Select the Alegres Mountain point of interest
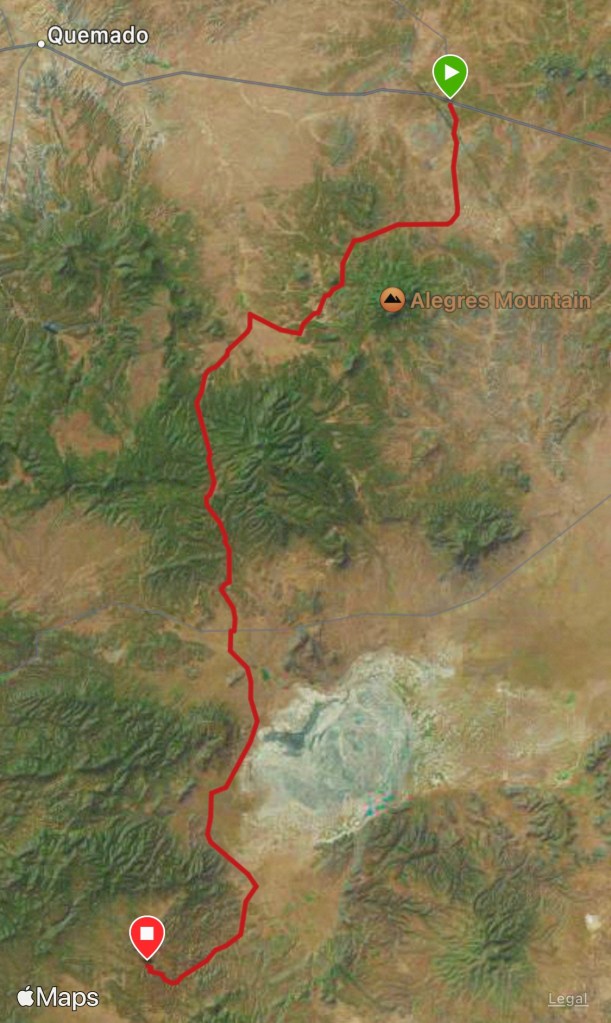Image resolution: width=611 pixels, height=1023 pixels. (x=393, y=299)
